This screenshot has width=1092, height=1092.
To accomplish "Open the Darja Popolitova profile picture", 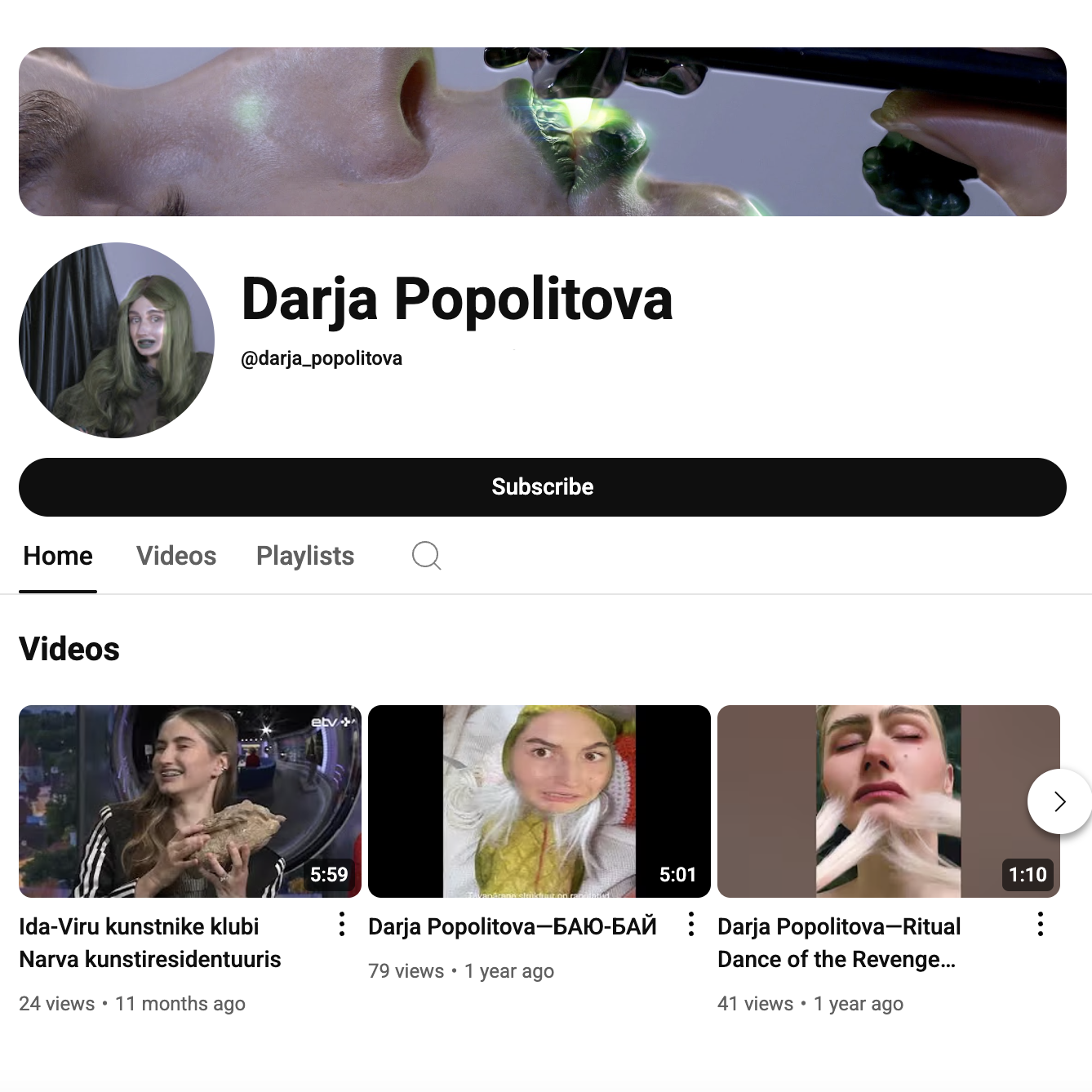I will (117, 340).
